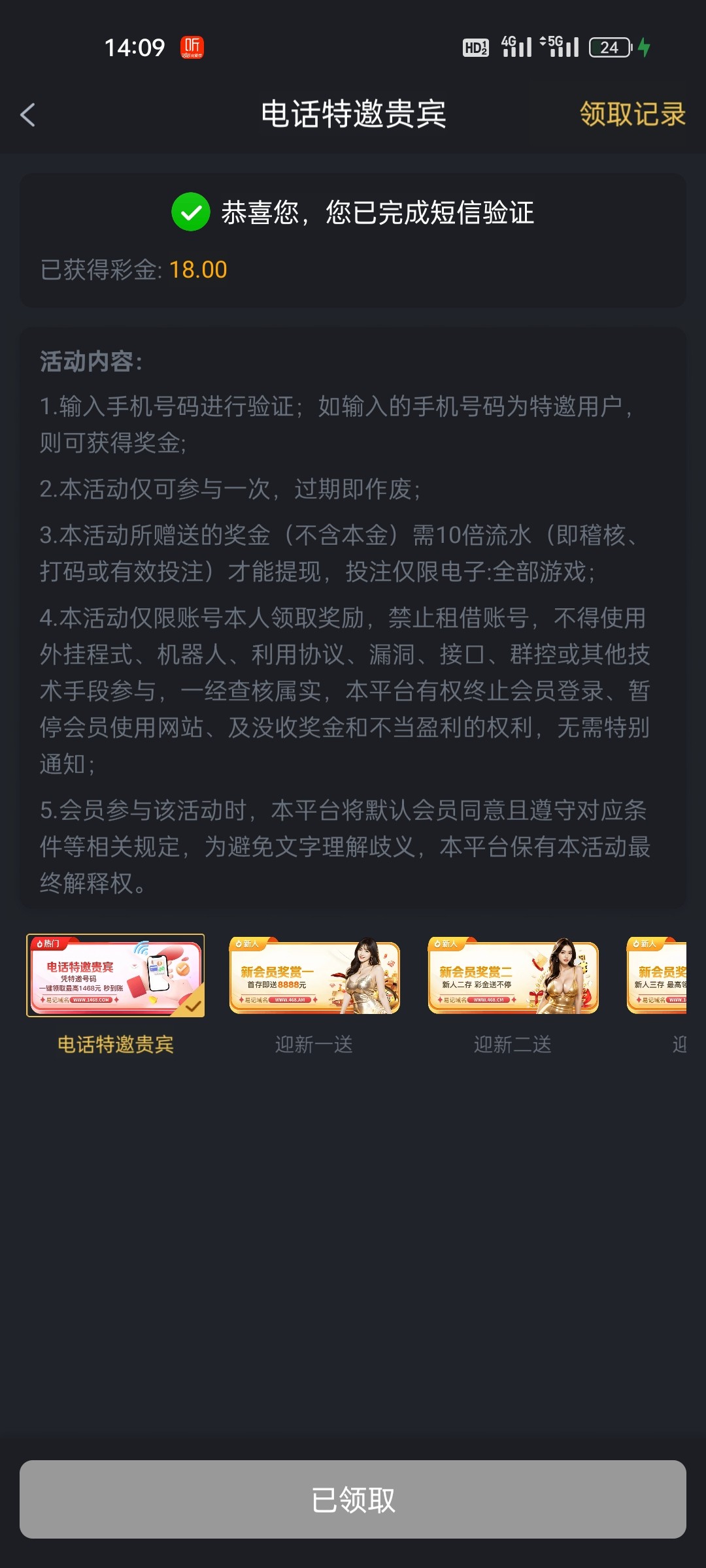Open 领取记录 claim history
Viewport: 706px width, 1568px height.
pyautogui.click(x=632, y=114)
